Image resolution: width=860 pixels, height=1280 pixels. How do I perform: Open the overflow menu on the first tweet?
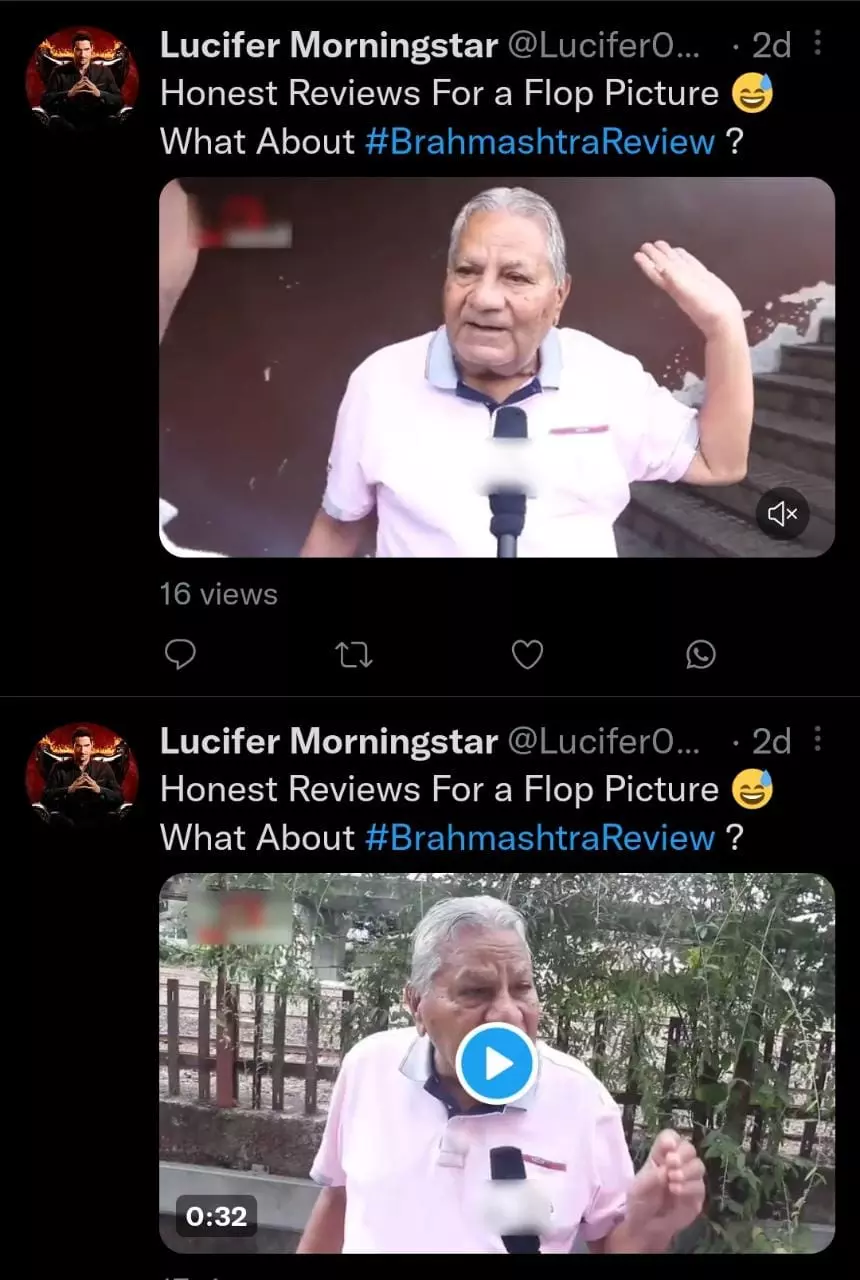tap(818, 43)
